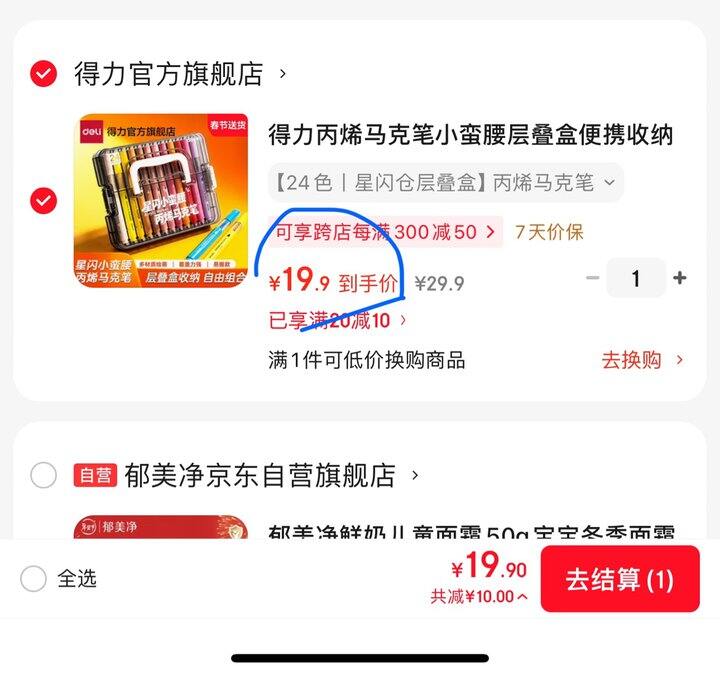Screen dimensions: 720x676
Task: Select the 郁美净京东自营旗舰店 store checkbox
Action: point(43,475)
